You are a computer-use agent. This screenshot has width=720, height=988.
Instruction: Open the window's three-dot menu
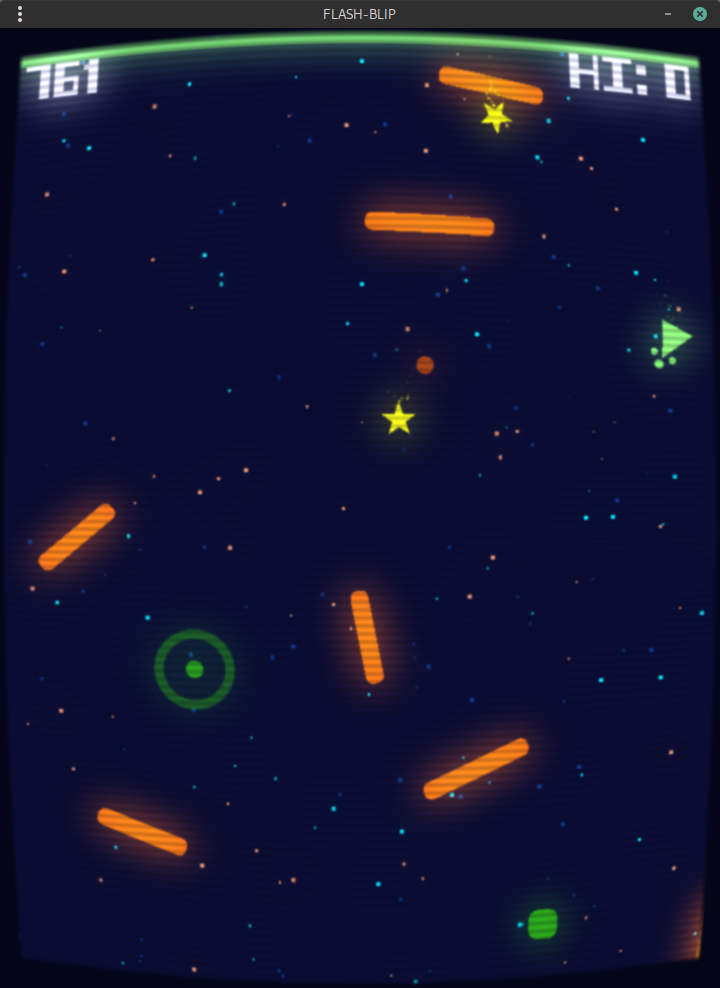(x=20, y=14)
